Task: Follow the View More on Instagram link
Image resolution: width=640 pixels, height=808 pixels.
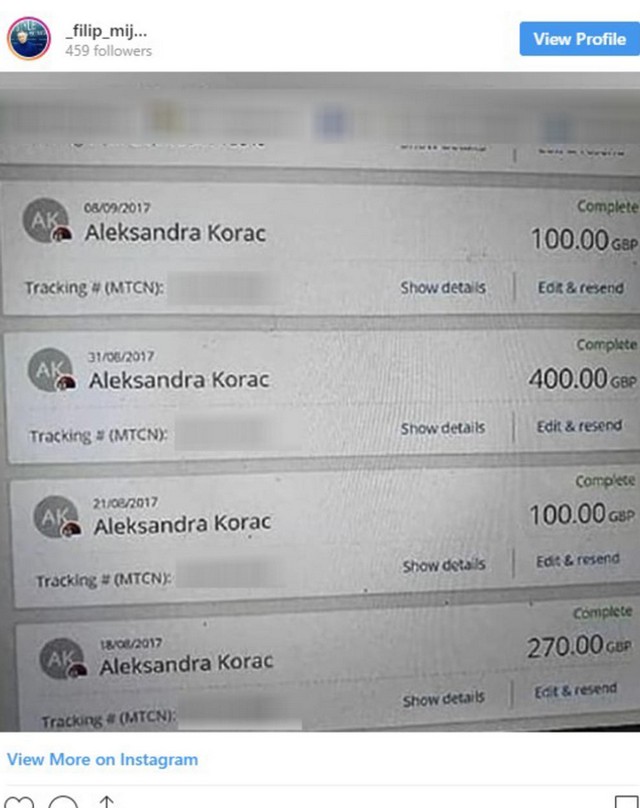Action: coord(102,759)
